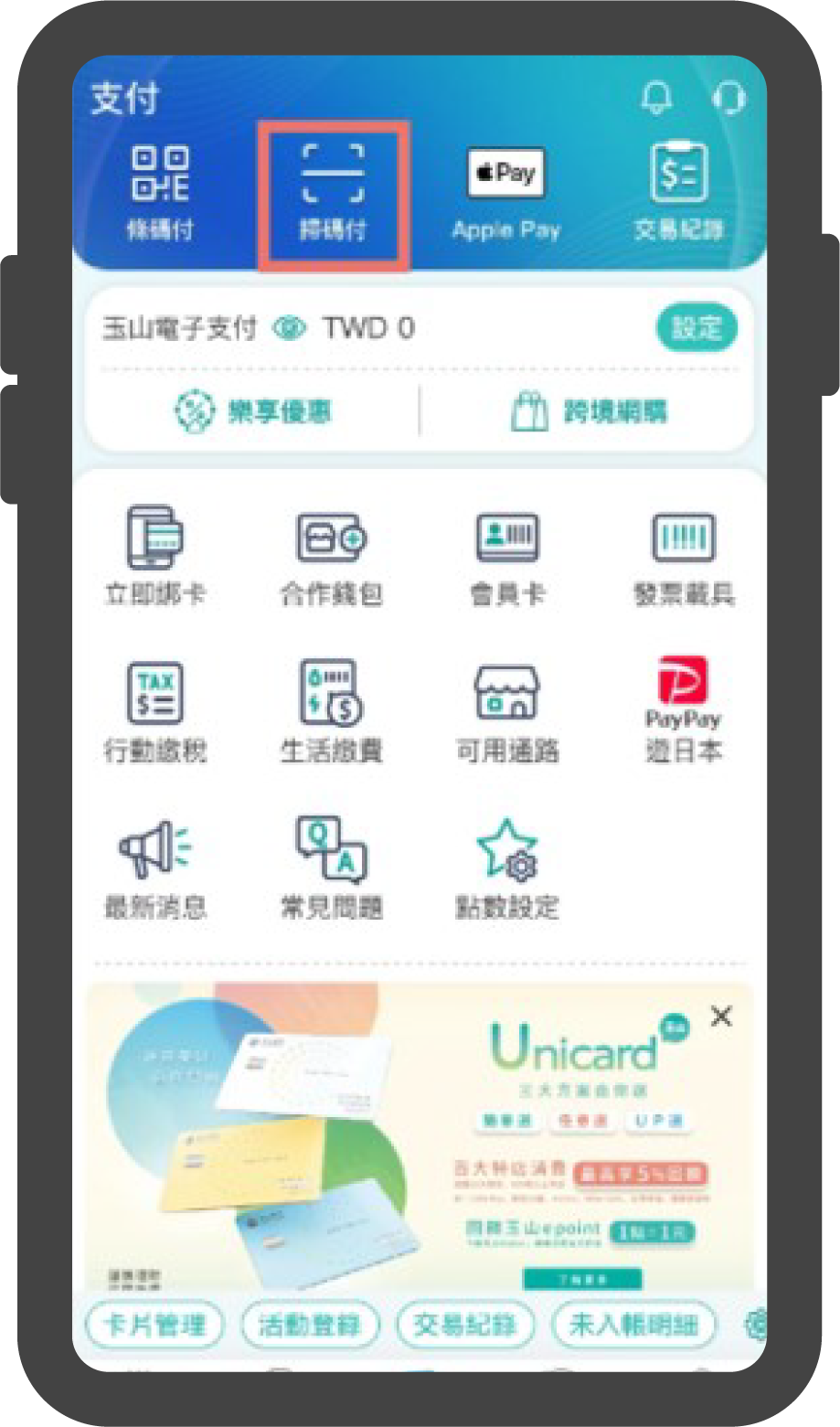Open 行動繳稅 tax payment
This screenshot has width=840, height=1427.
click(x=155, y=711)
